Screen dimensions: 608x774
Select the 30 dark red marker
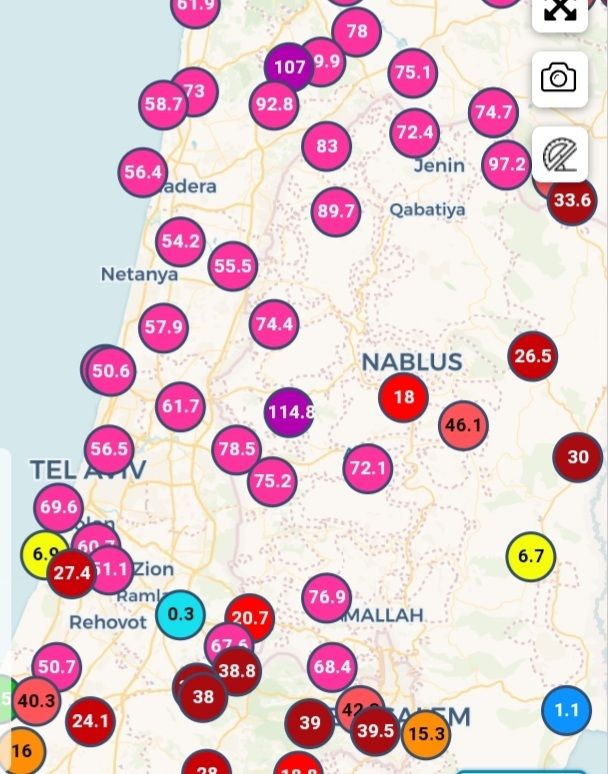577,457
